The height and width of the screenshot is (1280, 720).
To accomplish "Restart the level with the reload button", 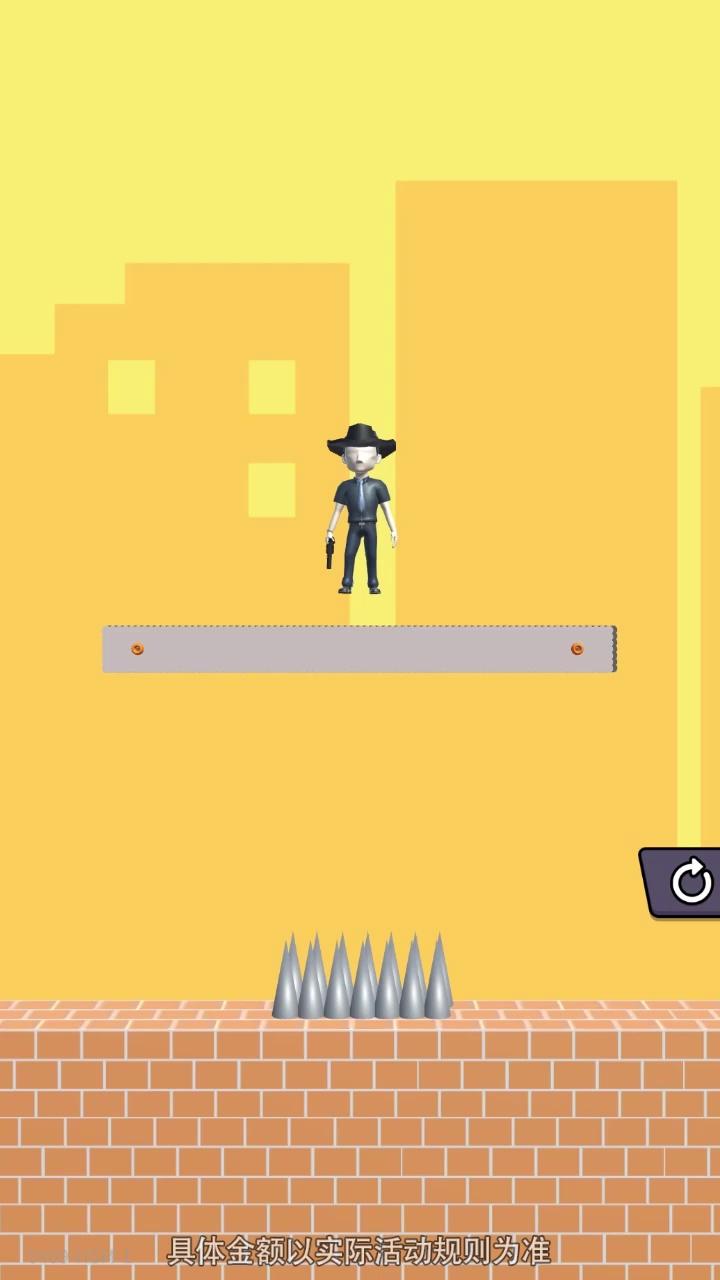I will [x=687, y=882].
